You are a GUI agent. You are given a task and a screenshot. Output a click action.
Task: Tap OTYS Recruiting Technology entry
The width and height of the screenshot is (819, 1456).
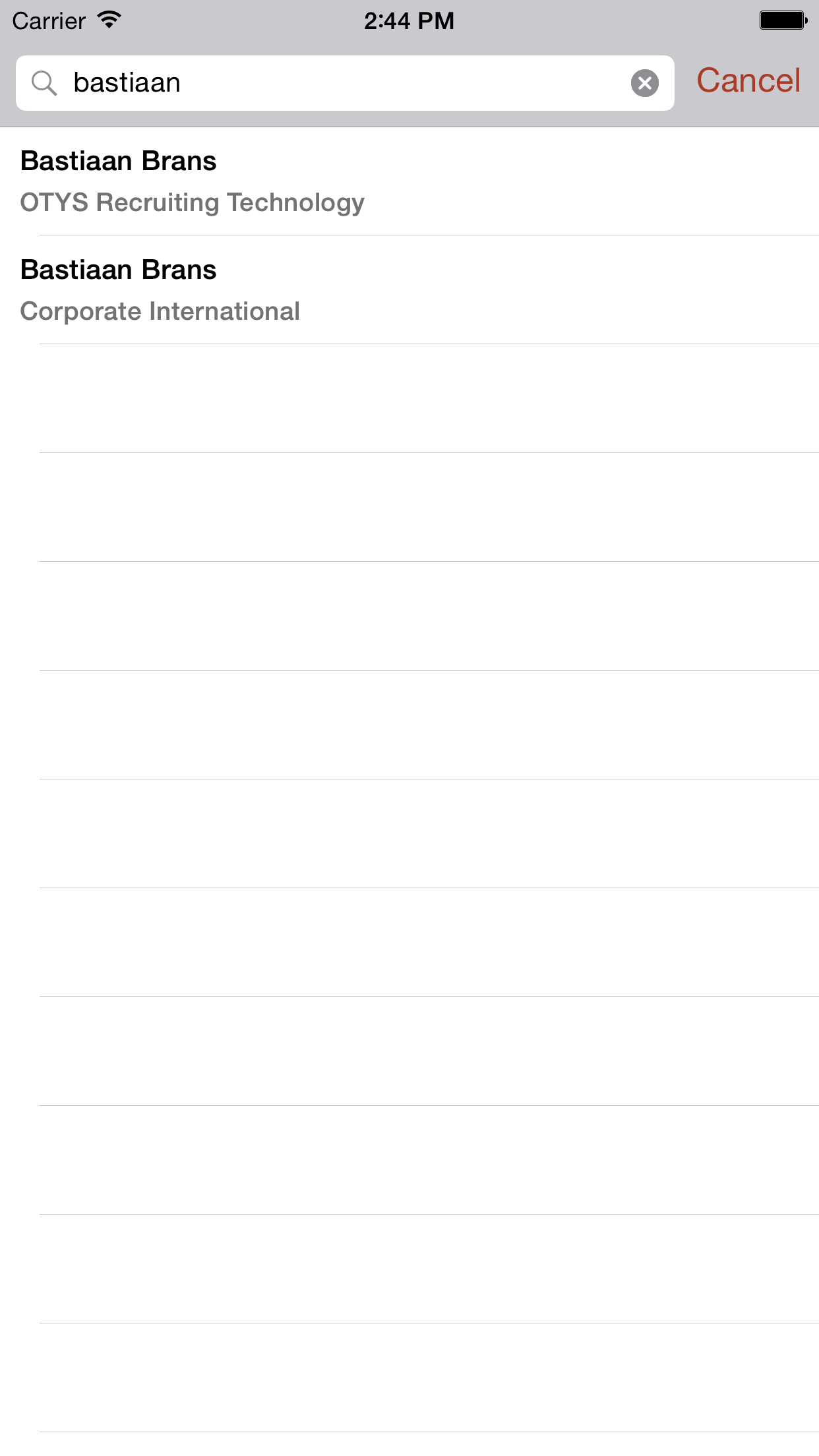pos(191,202)
